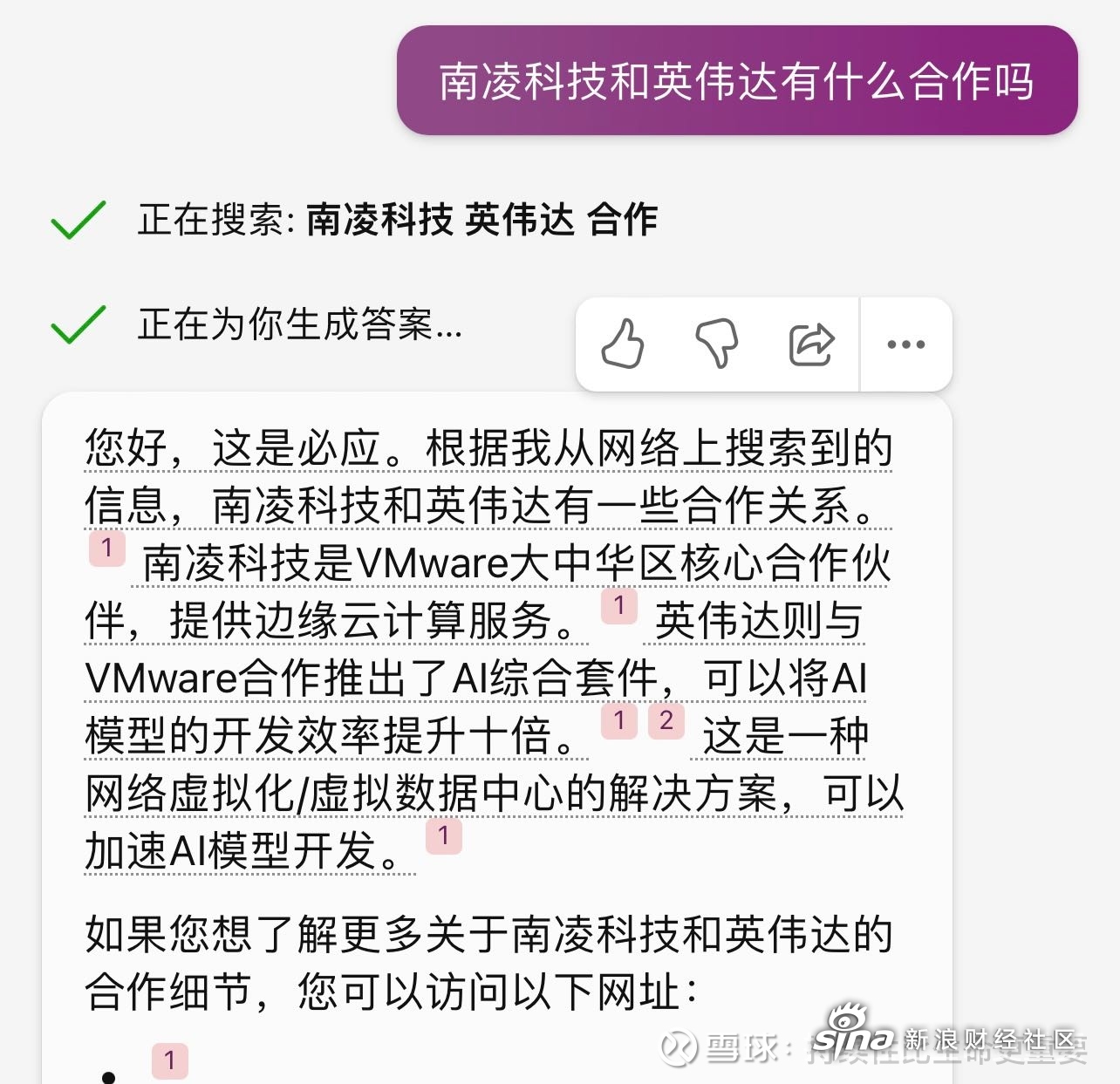The image size is (1120, 1084).
Task: Share the Bing chat response
Action: 811,344
